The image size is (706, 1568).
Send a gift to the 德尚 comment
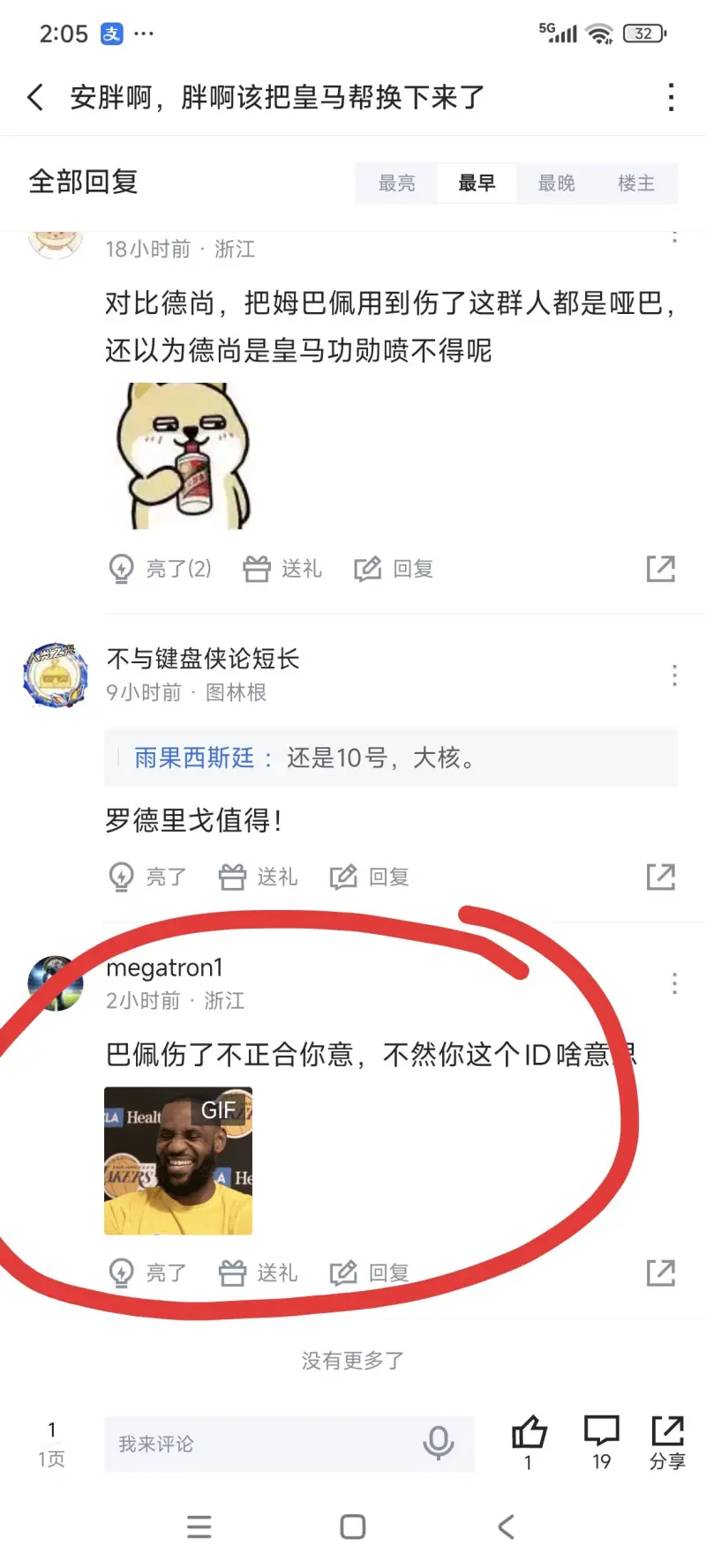[282, 569]
